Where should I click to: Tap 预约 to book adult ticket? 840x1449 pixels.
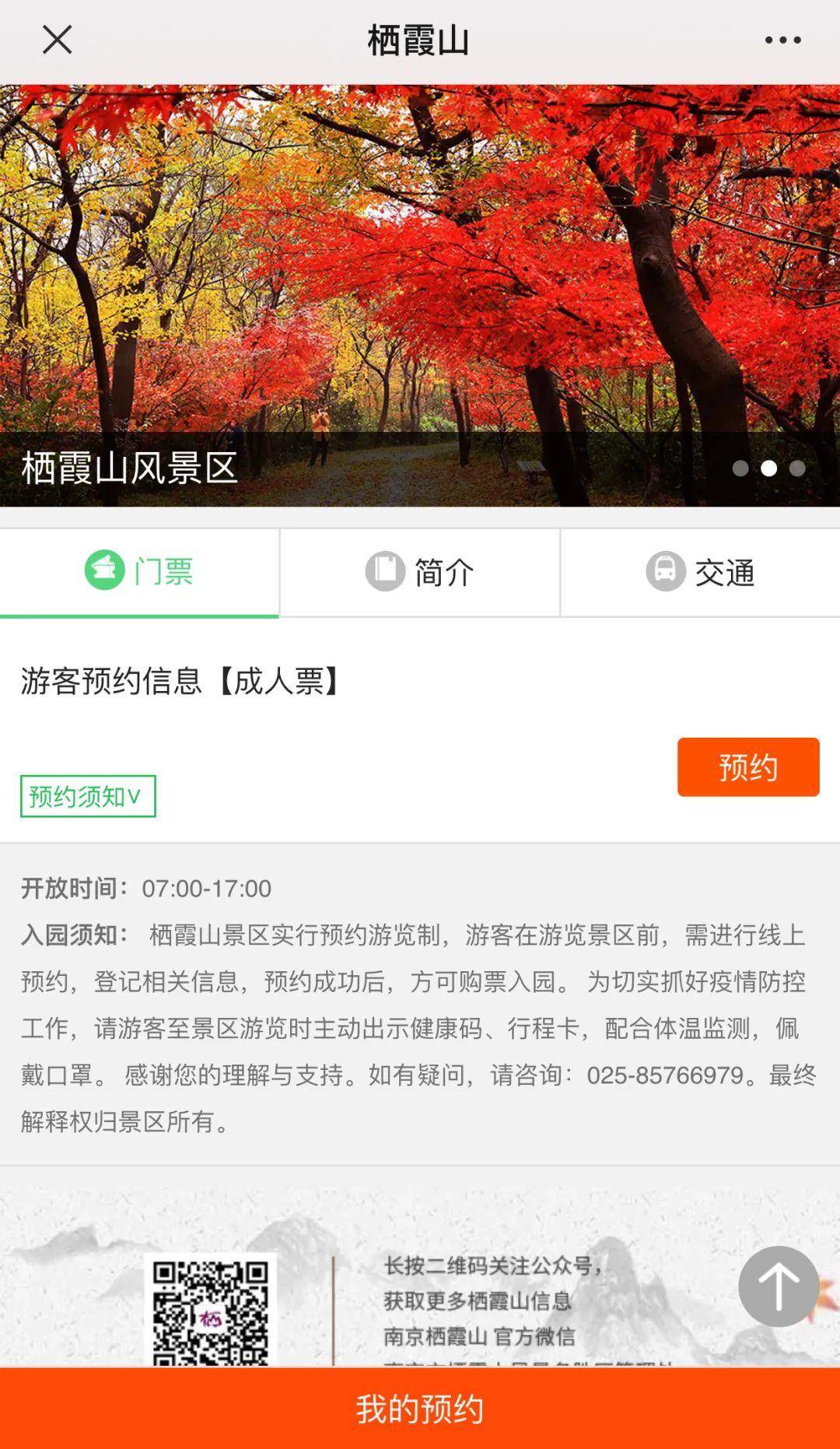point(747,767)
